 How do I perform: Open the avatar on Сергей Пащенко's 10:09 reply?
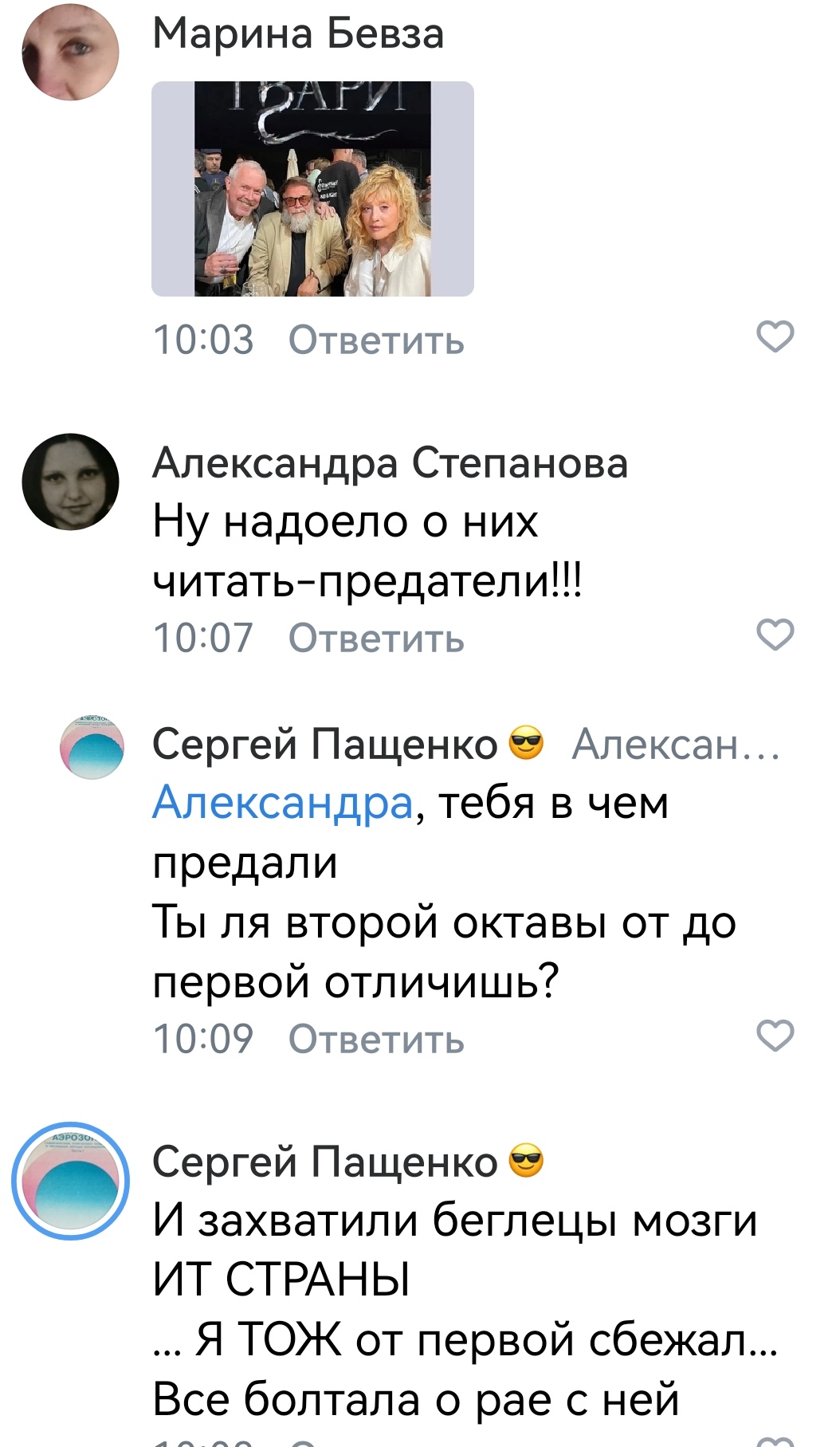point(92,747)
